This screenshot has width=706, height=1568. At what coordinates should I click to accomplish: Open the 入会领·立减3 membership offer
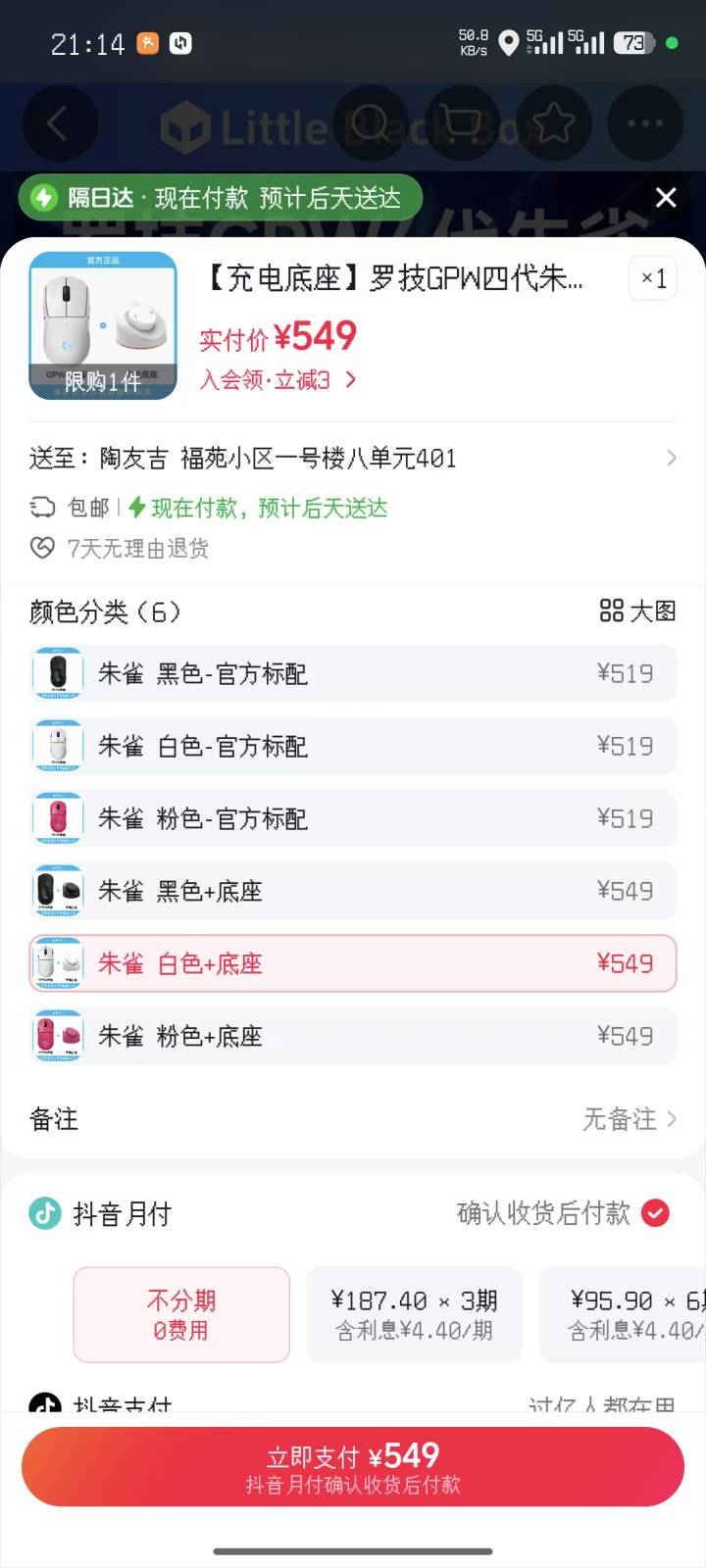[x=278, y=379]
